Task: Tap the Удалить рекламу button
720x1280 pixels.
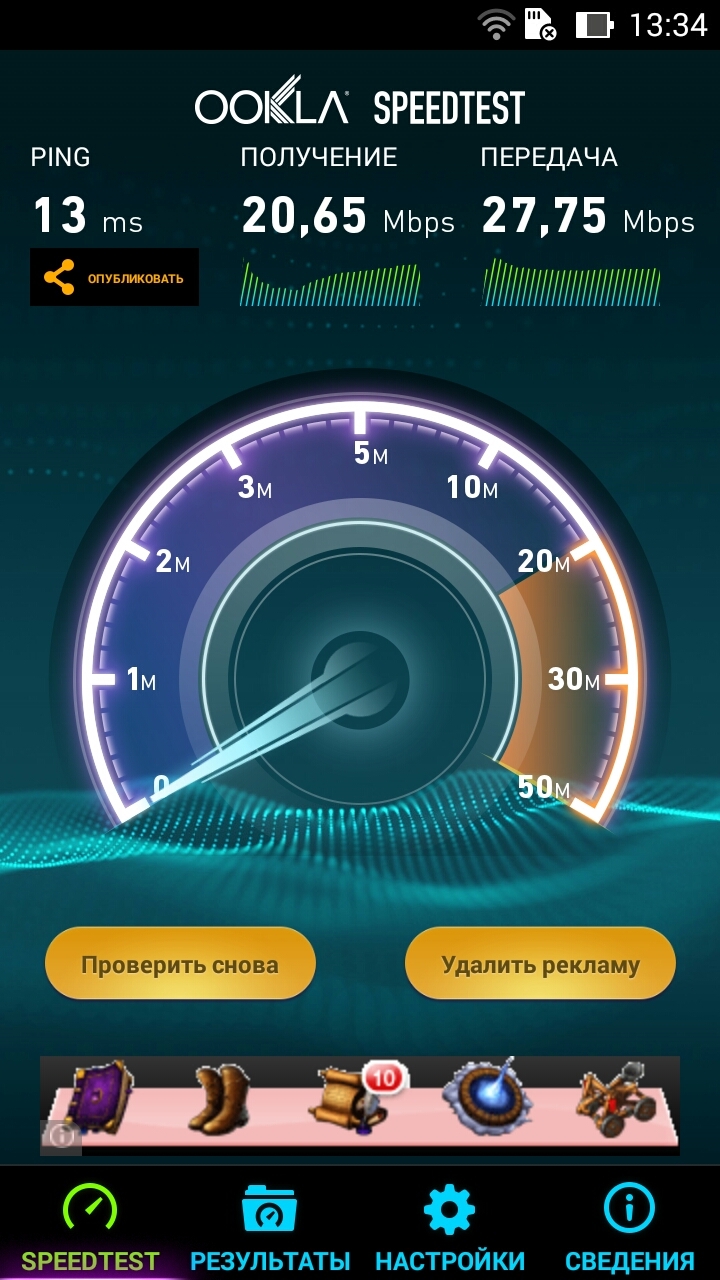Action: (540, 964)
